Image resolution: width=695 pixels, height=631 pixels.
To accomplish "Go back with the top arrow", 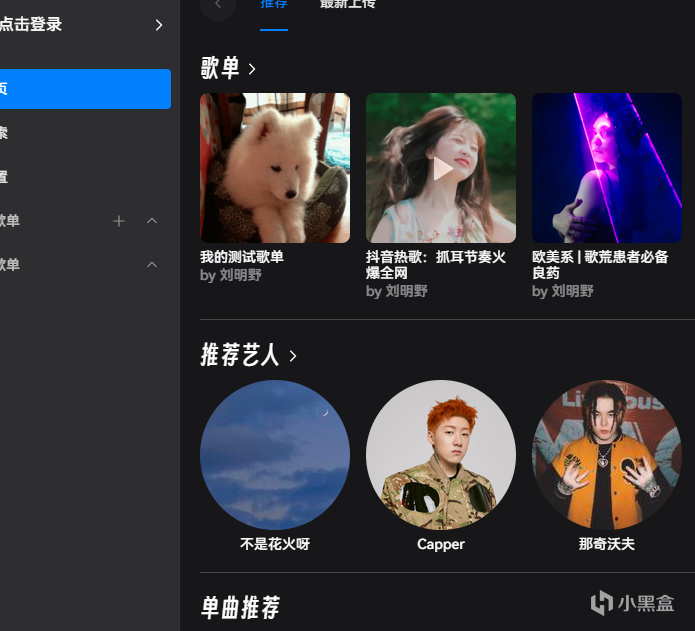I will [217, 5].
